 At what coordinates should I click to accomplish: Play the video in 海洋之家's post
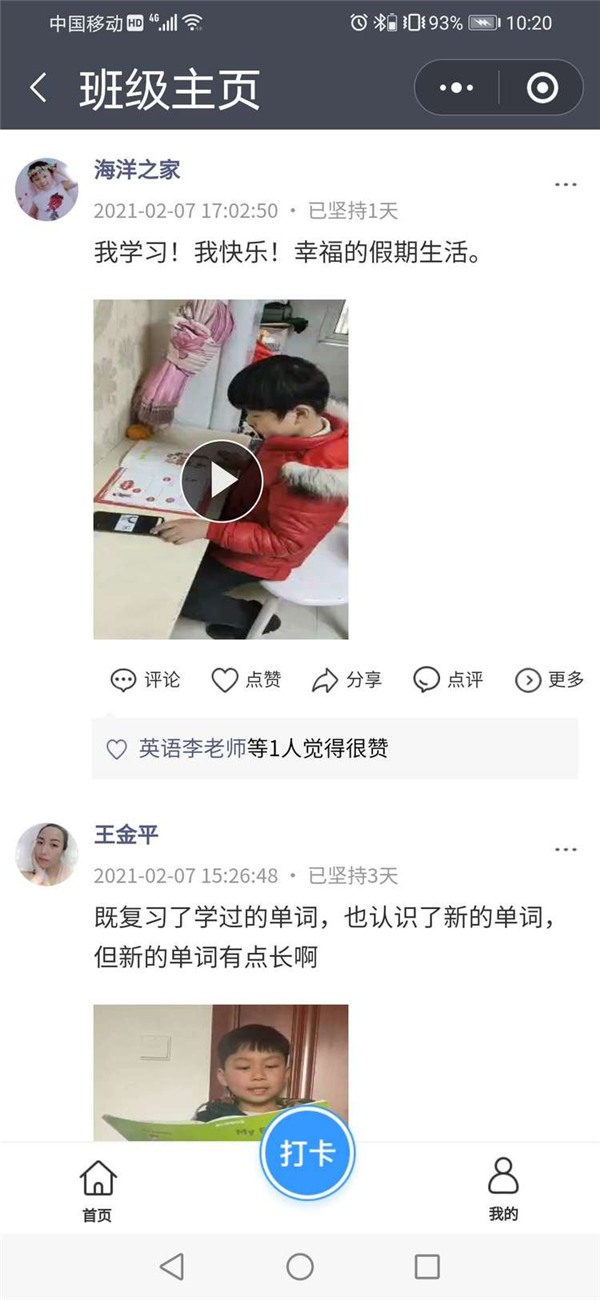click(221, 481)
